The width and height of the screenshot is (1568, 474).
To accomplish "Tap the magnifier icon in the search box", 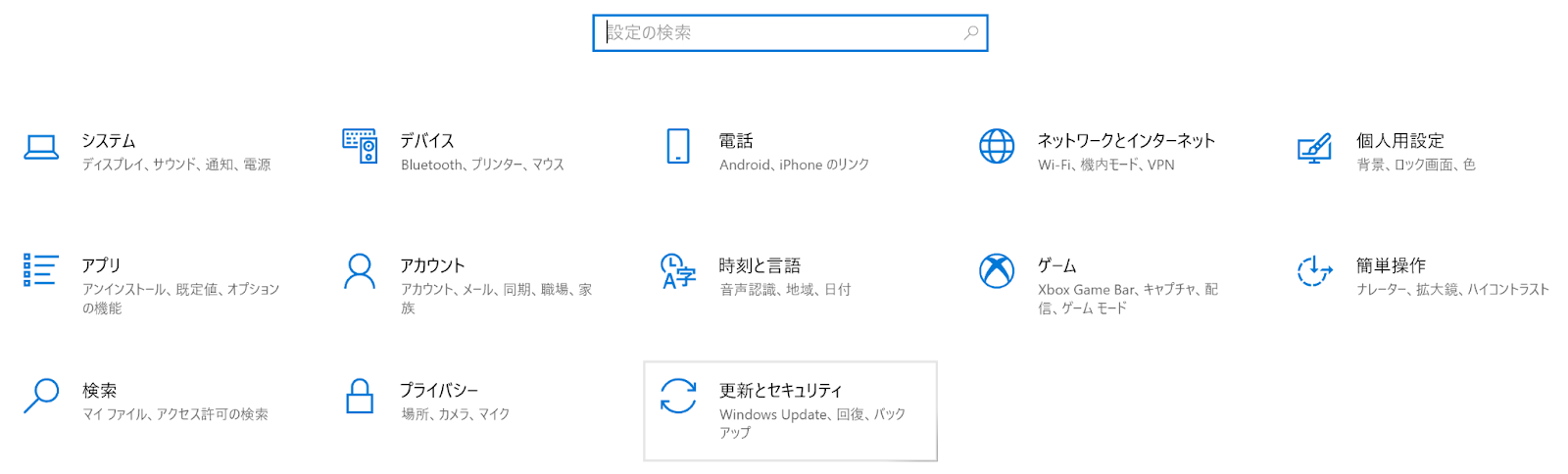I will pos(971,32).
